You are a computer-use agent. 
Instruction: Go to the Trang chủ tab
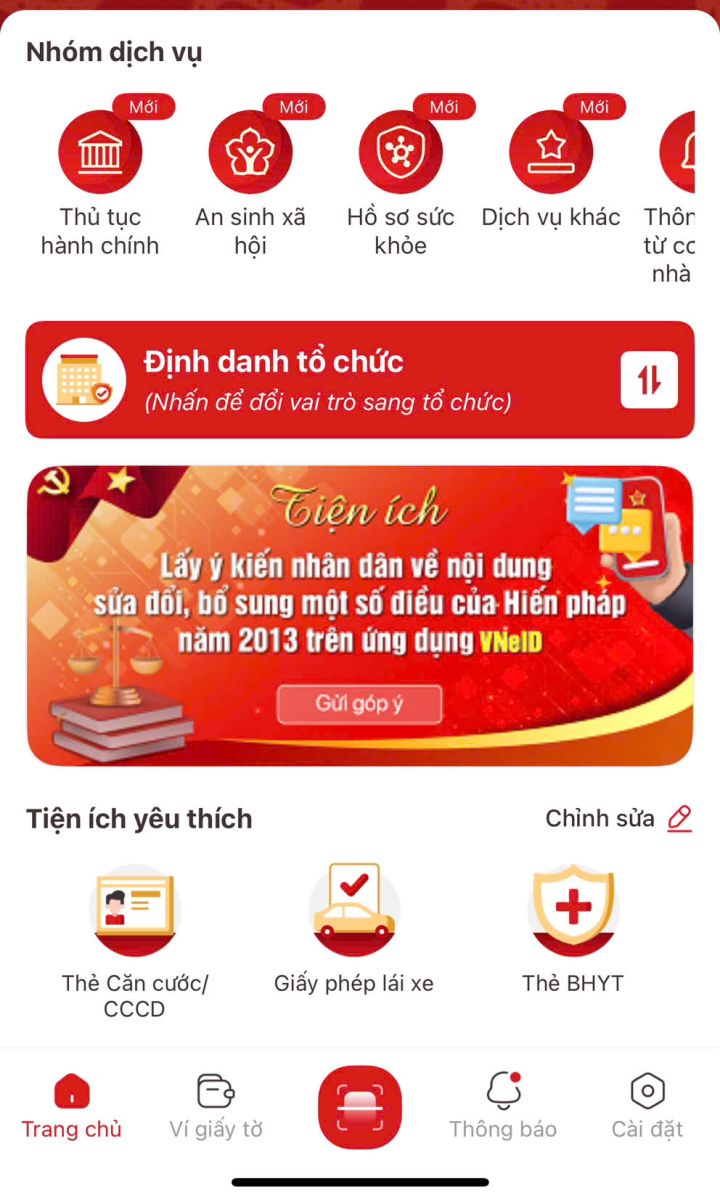(72, 1107)
